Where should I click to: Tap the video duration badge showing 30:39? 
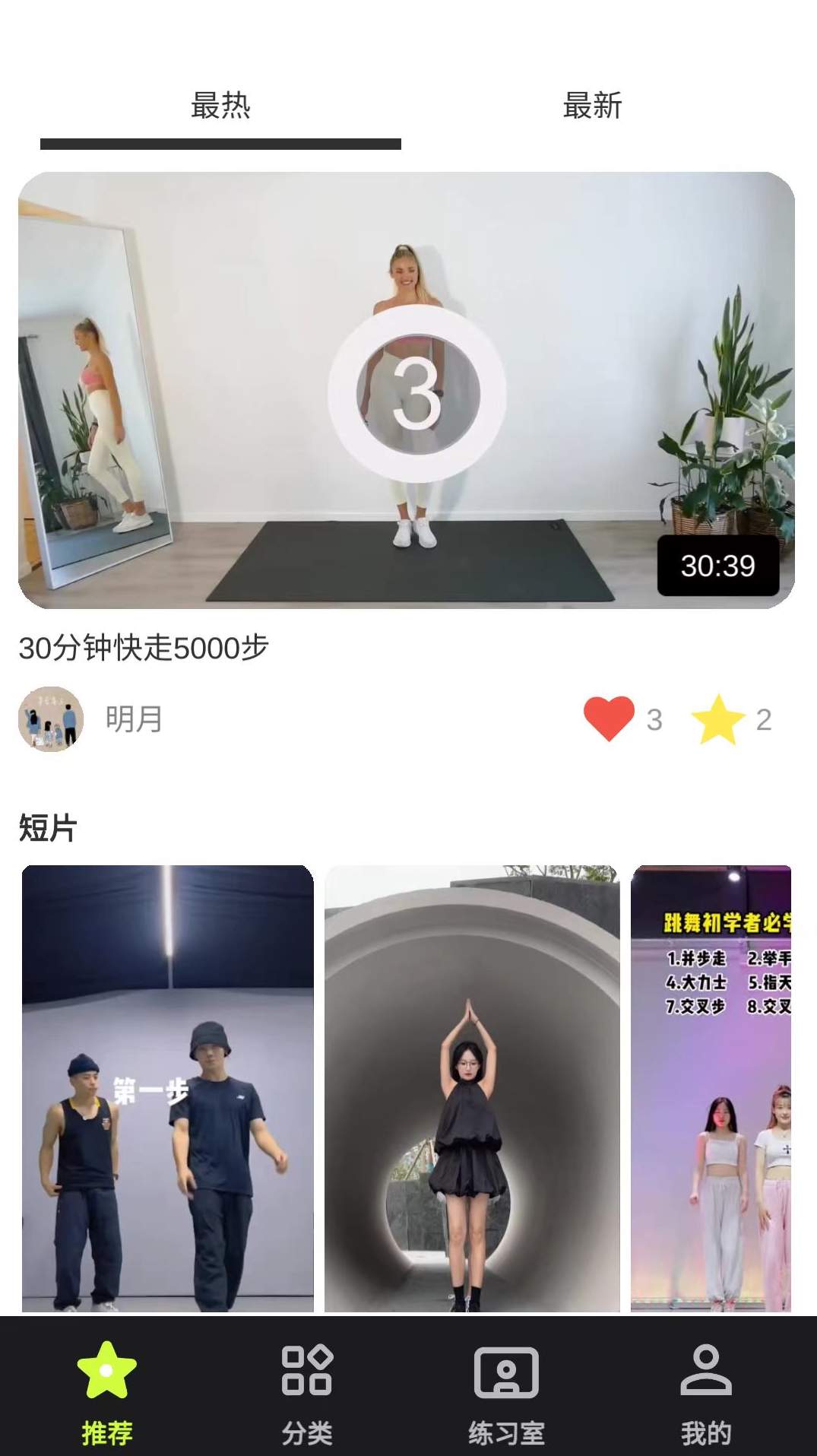[717, 566]
